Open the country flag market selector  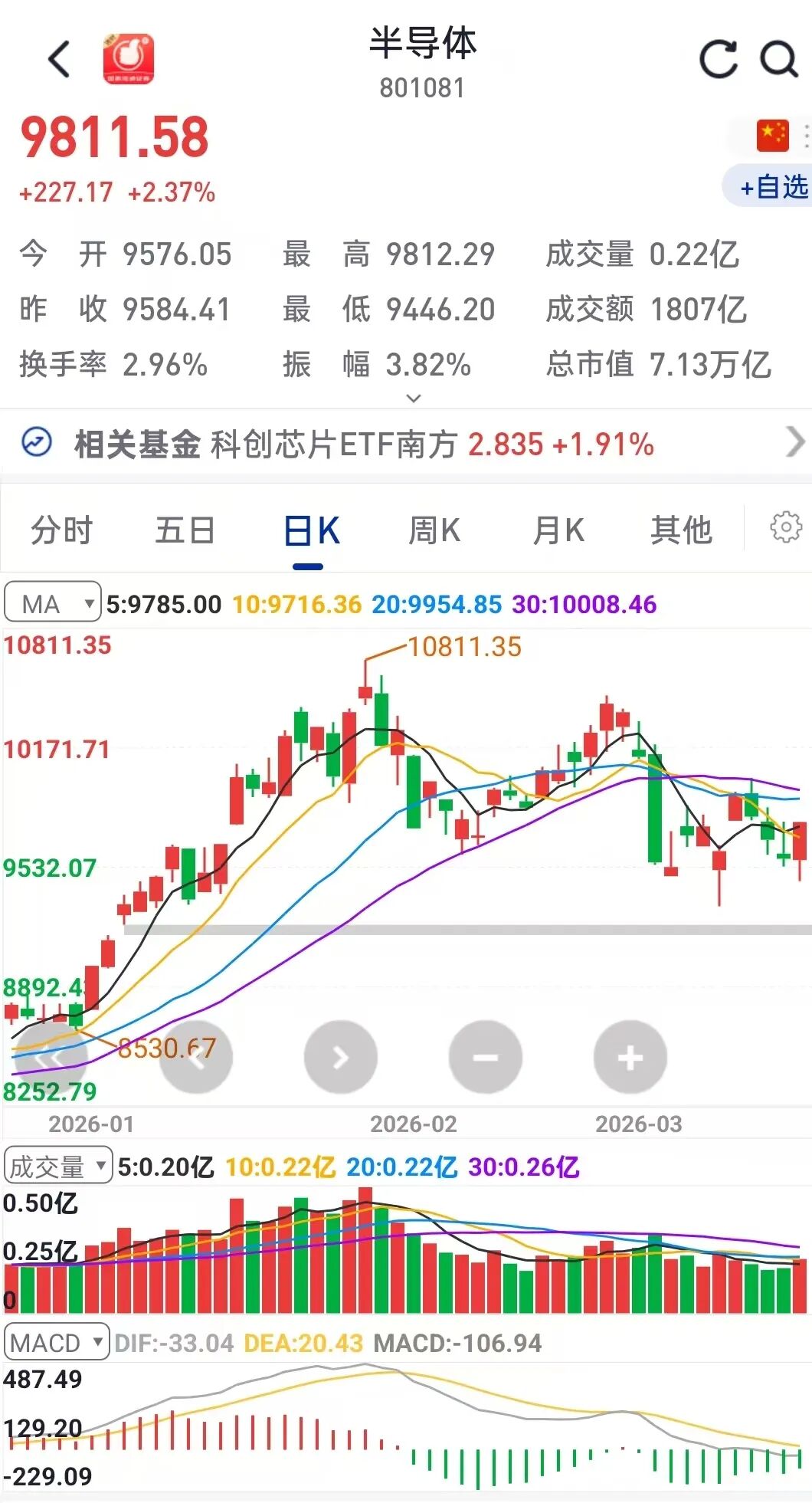(772, 136)
